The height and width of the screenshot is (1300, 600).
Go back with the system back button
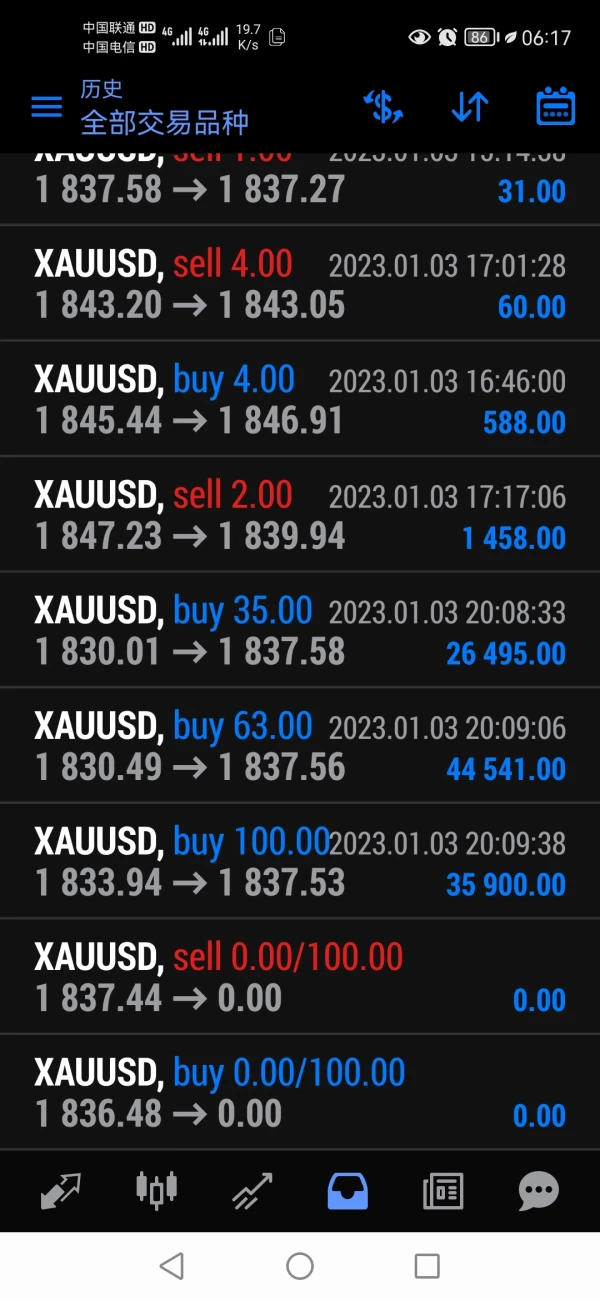point(172,1266)
